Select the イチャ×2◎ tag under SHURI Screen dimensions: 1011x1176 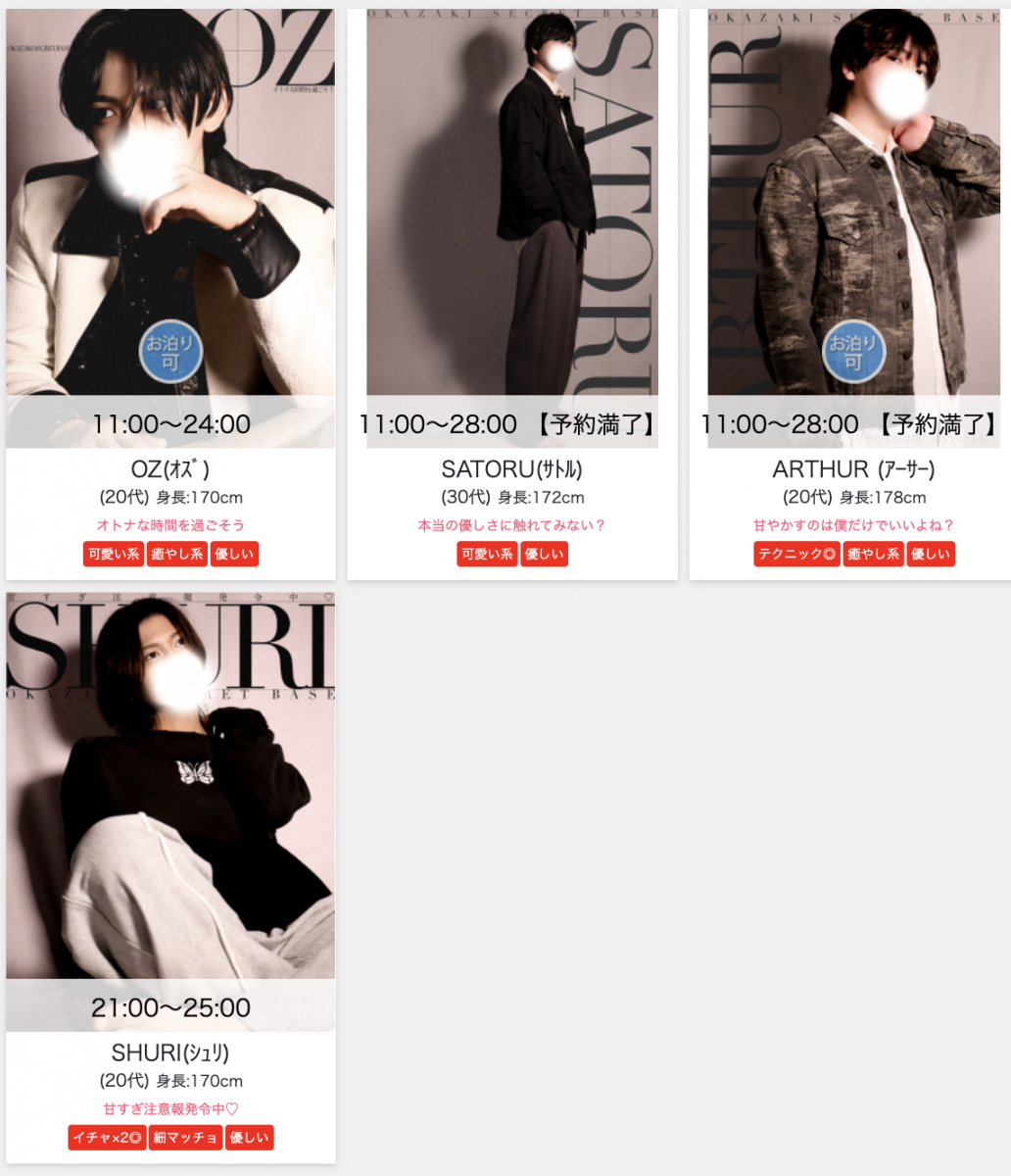coord(107,1138)
